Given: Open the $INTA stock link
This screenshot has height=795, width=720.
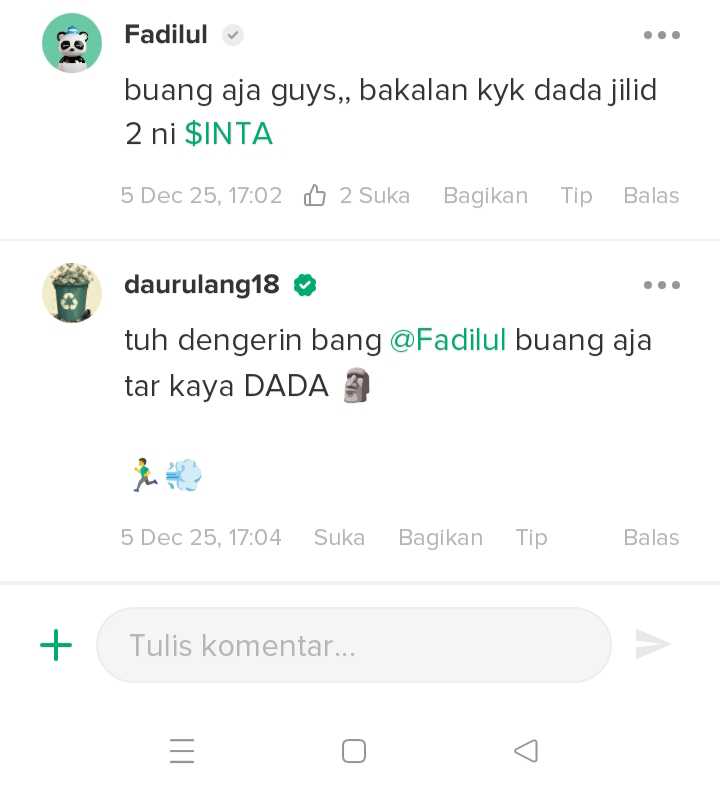Looking at the screenshot, I should tap(228, 134).
